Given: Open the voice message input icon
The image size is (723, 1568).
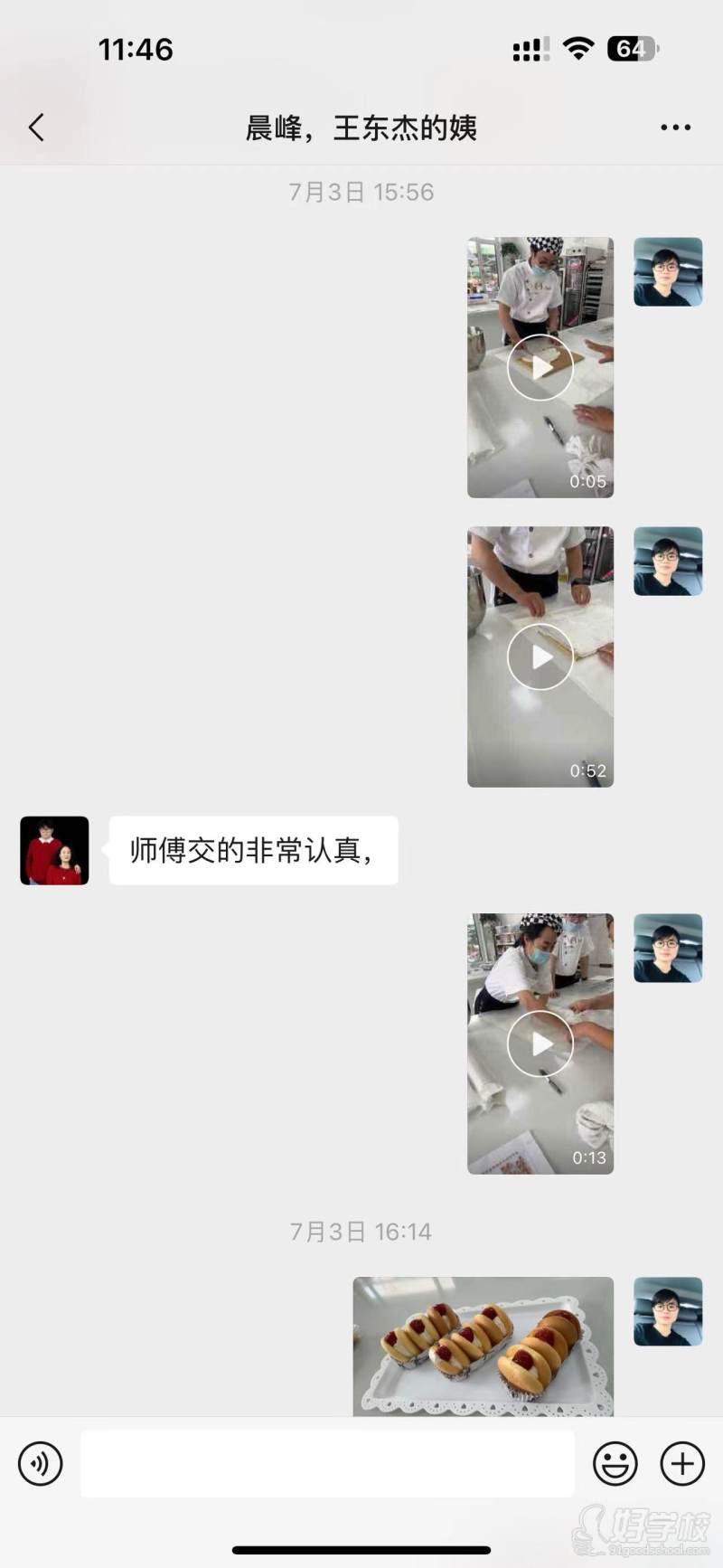Looking at the screenshot, I should [40, 1464].
